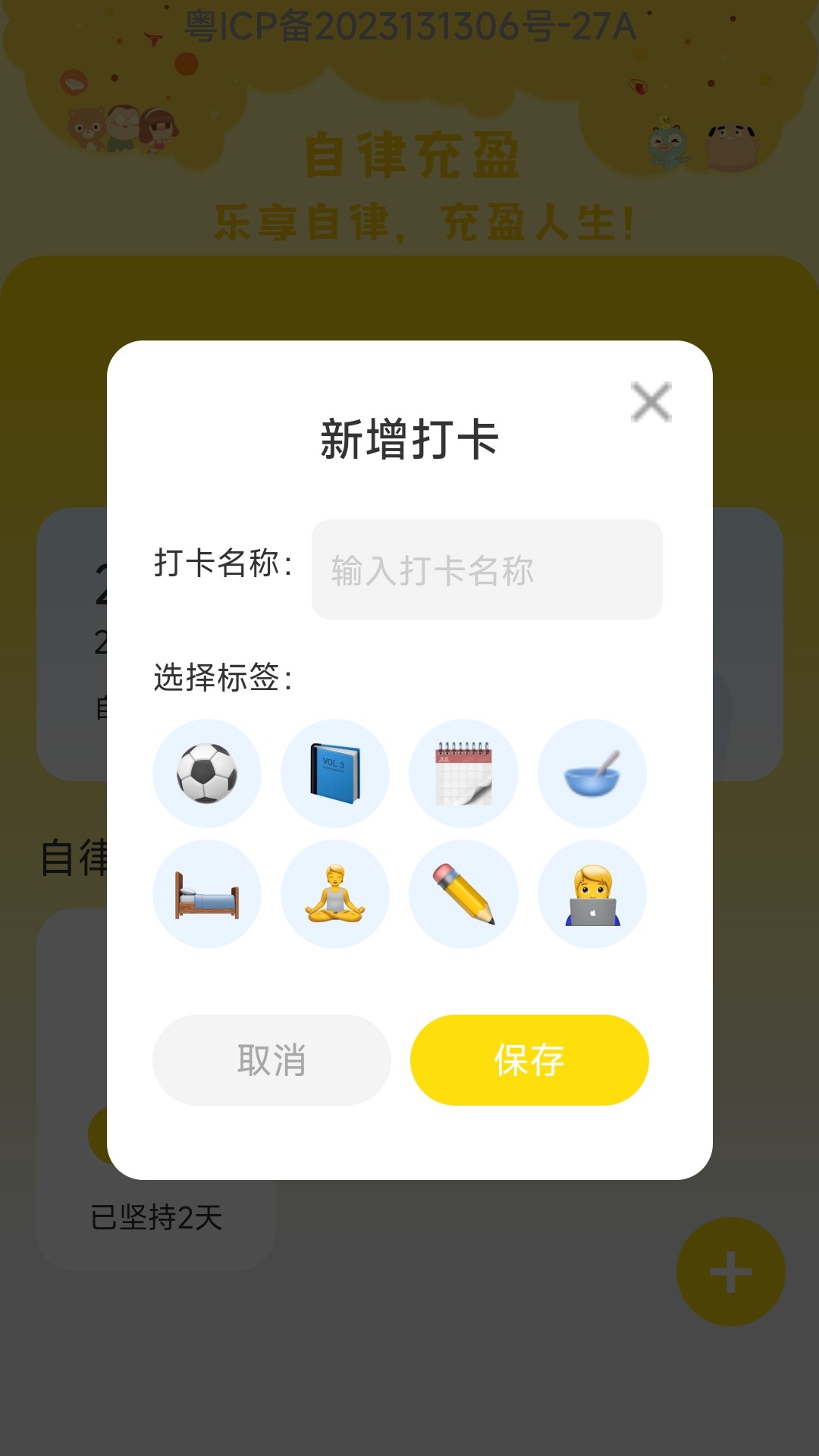Pick the pencil tag for the new check-in
Viewport: 819px width, 1456px height.
pyautogui.click(x=464, y=895)
